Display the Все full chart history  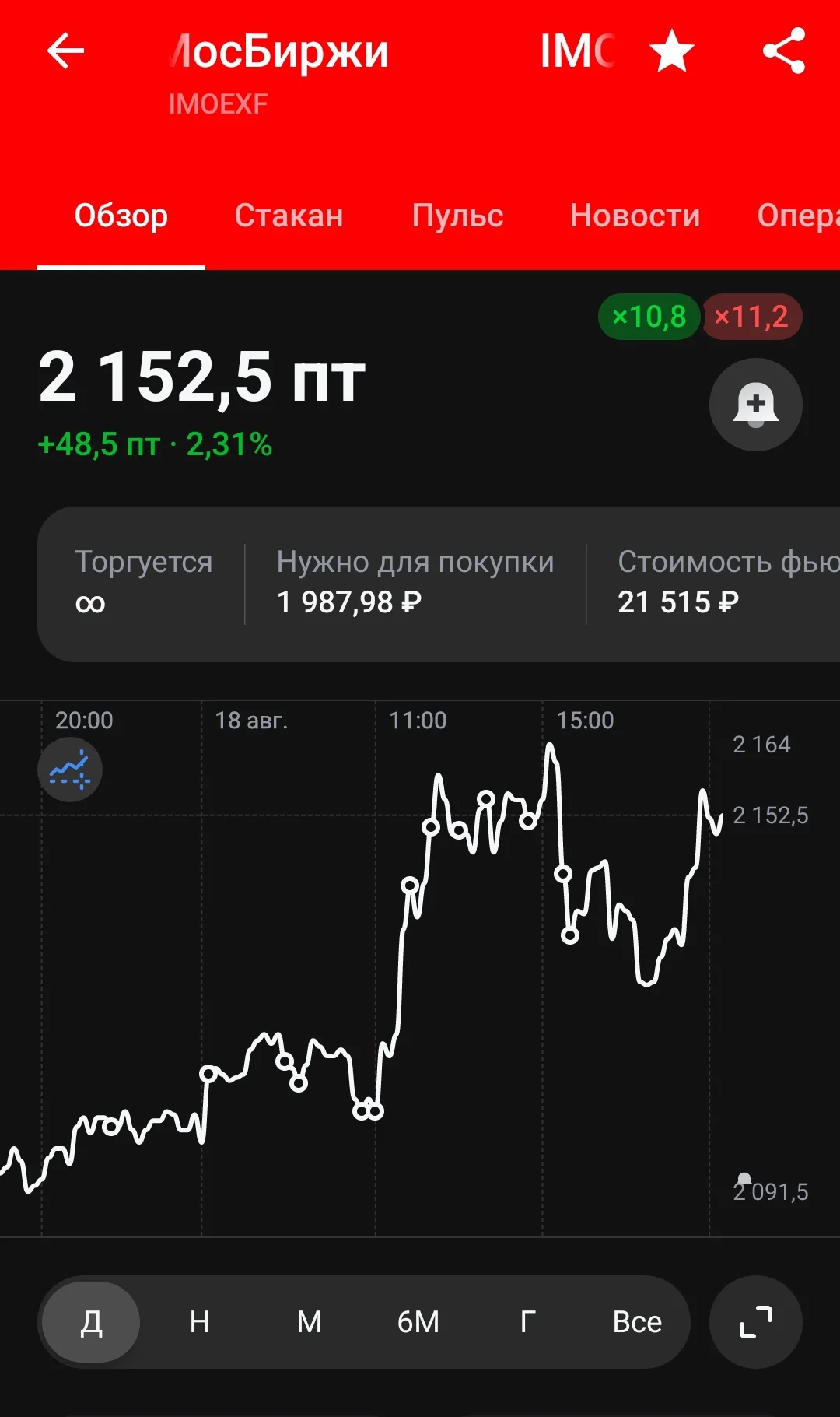[x=637, y=1322]
